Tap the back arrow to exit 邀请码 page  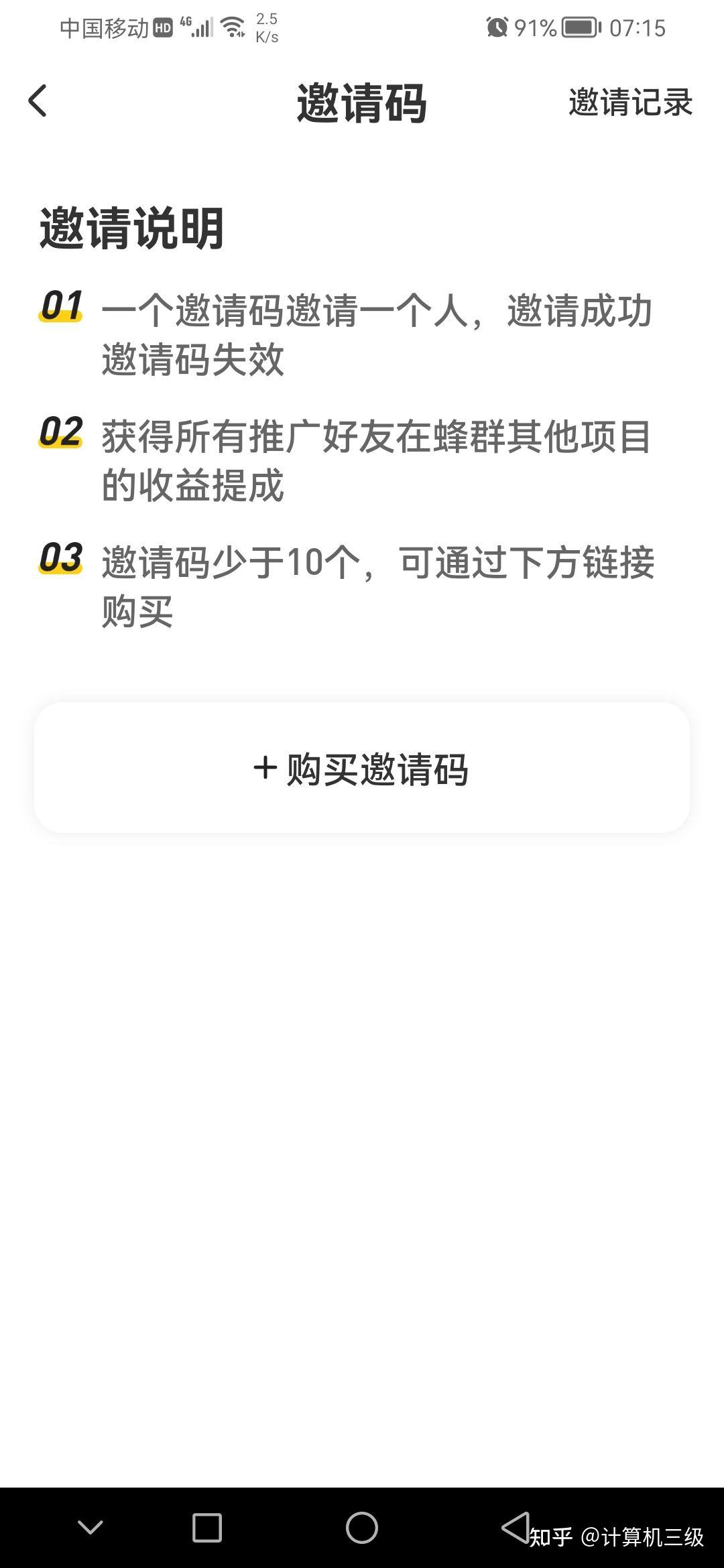pos(38,102)
